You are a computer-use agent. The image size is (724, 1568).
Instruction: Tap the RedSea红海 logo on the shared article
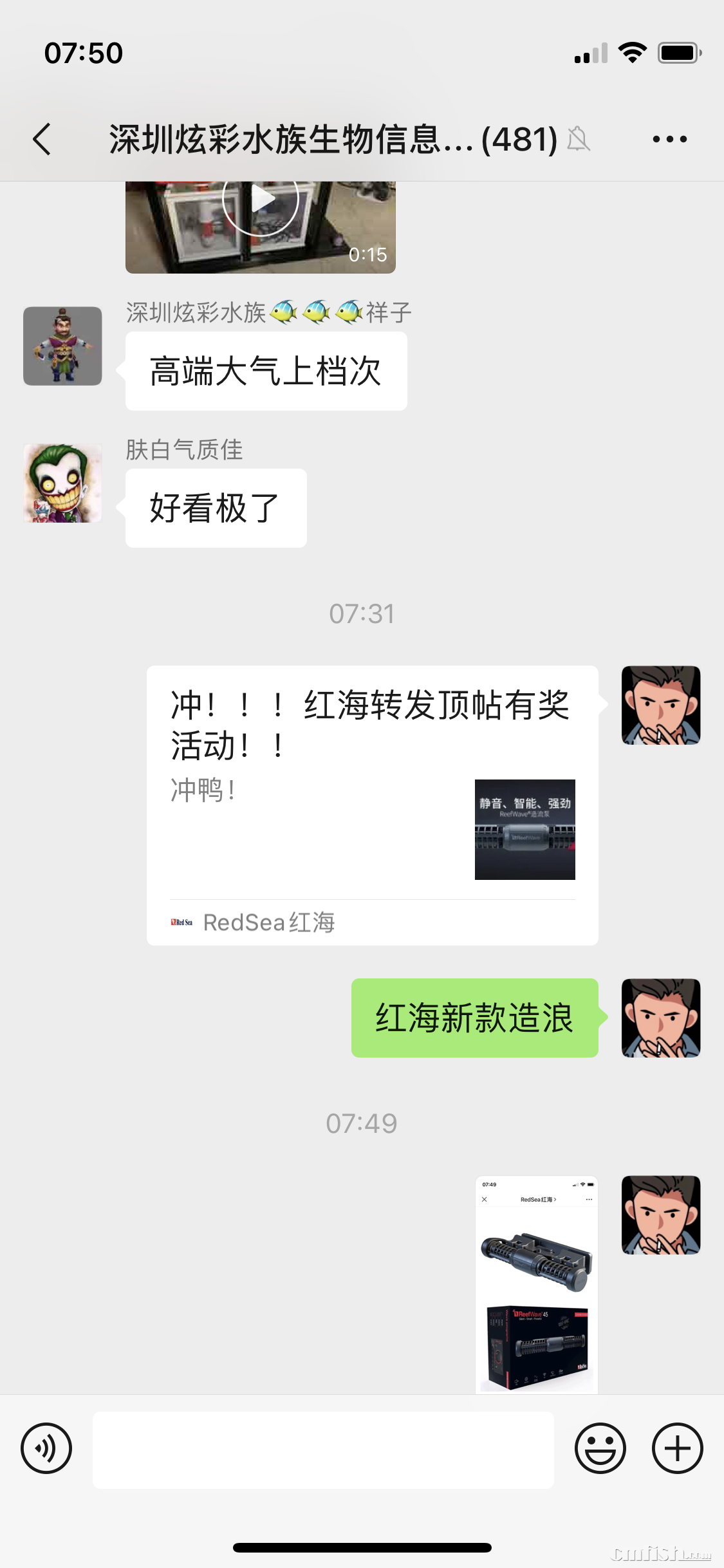(181, 923)
